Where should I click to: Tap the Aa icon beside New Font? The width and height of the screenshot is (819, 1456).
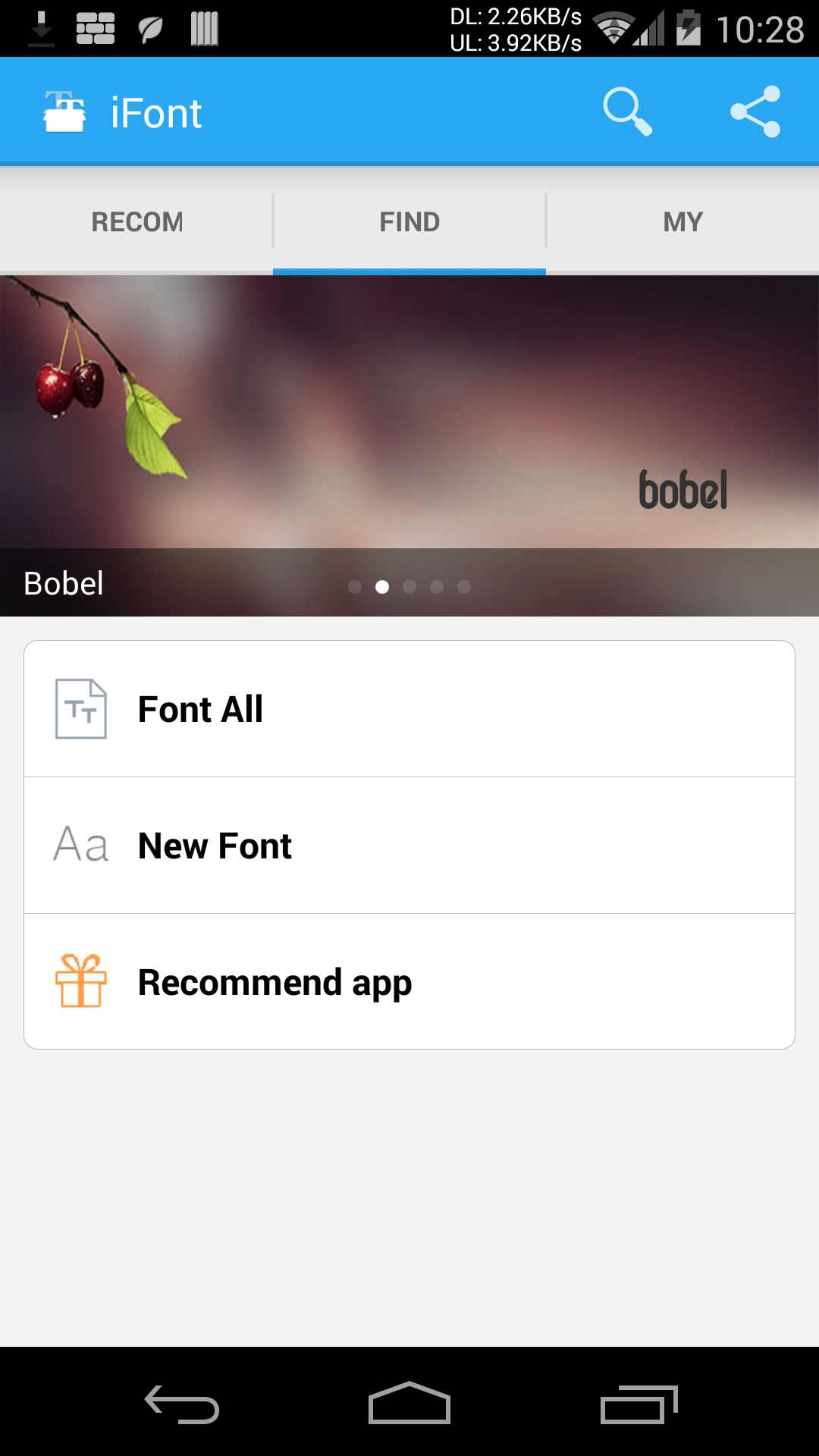point(80,844)
